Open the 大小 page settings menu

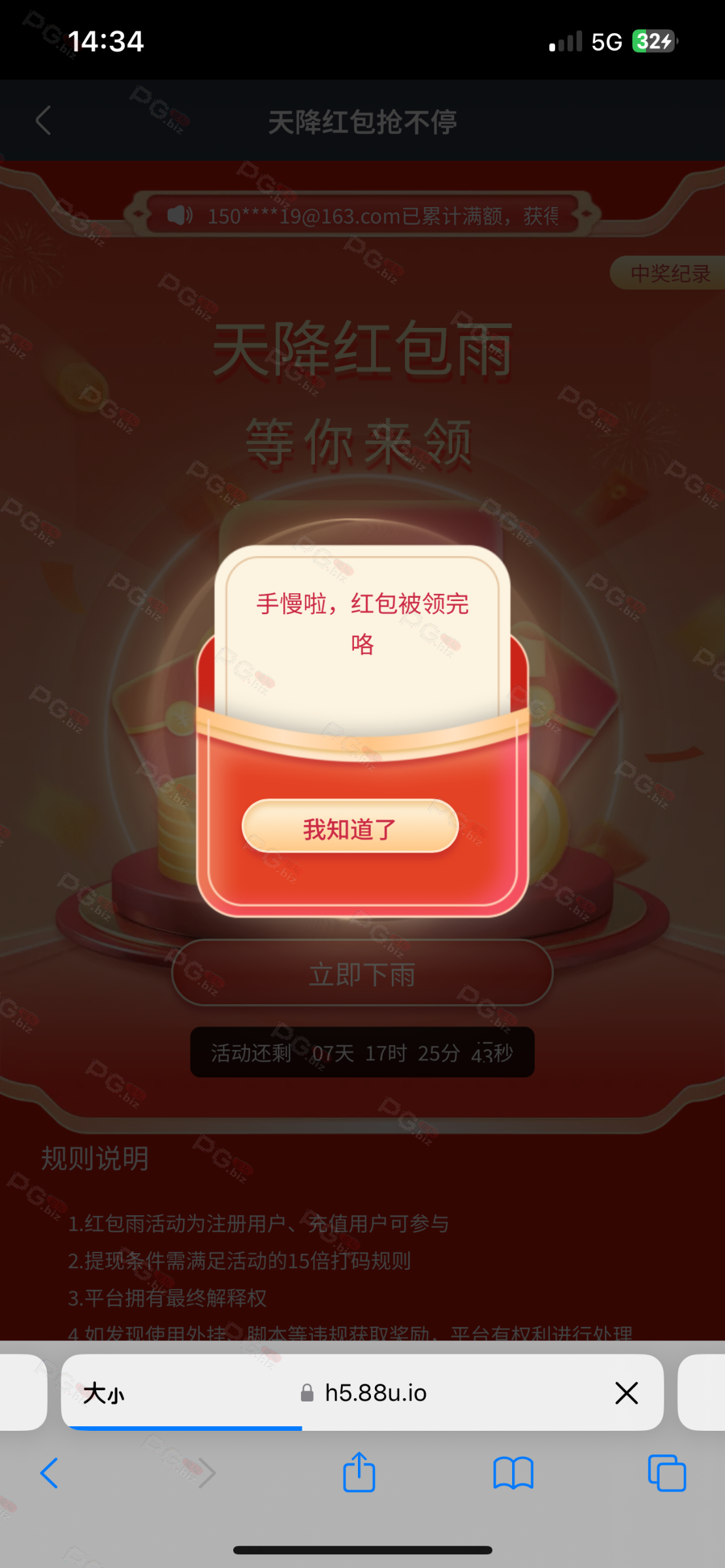104,1393
